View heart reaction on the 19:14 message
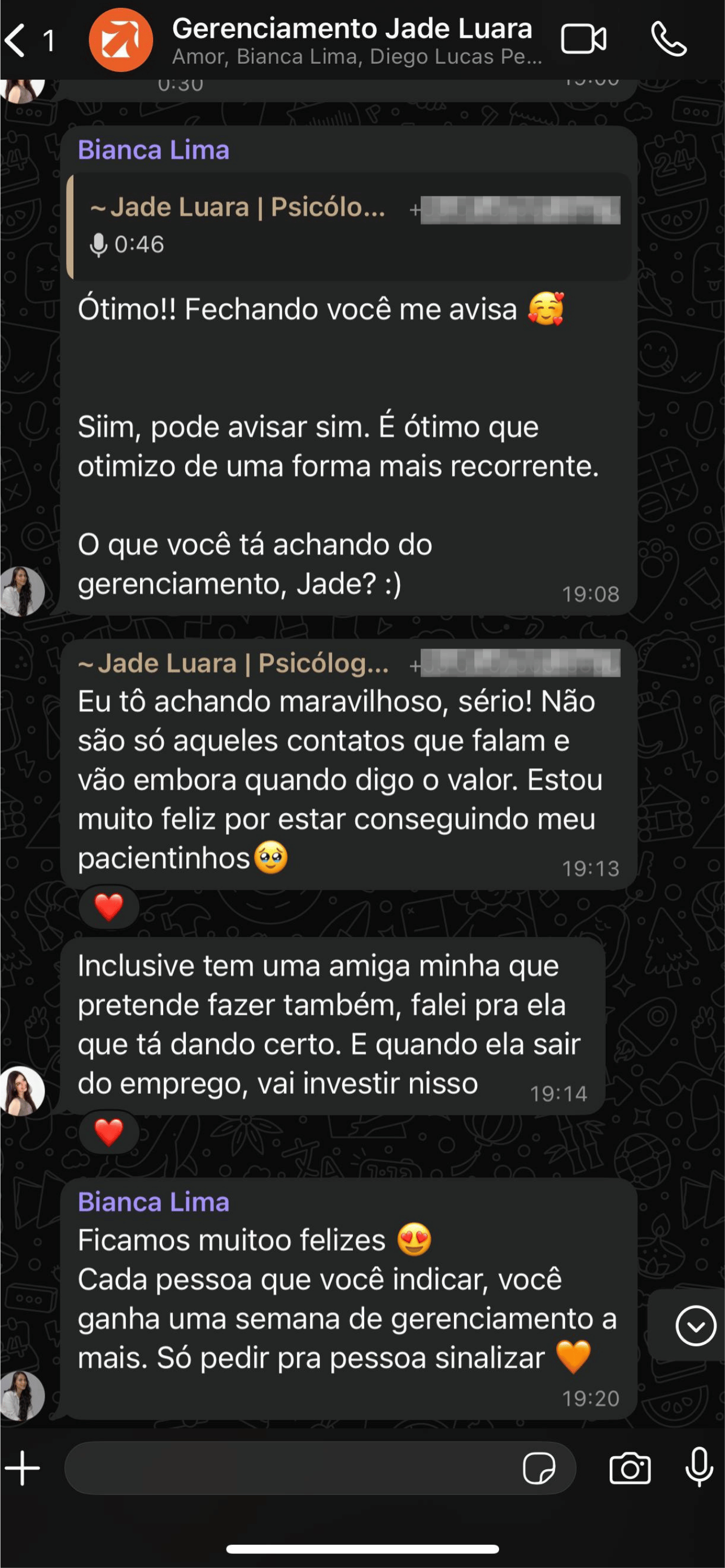 [109, 1132]
